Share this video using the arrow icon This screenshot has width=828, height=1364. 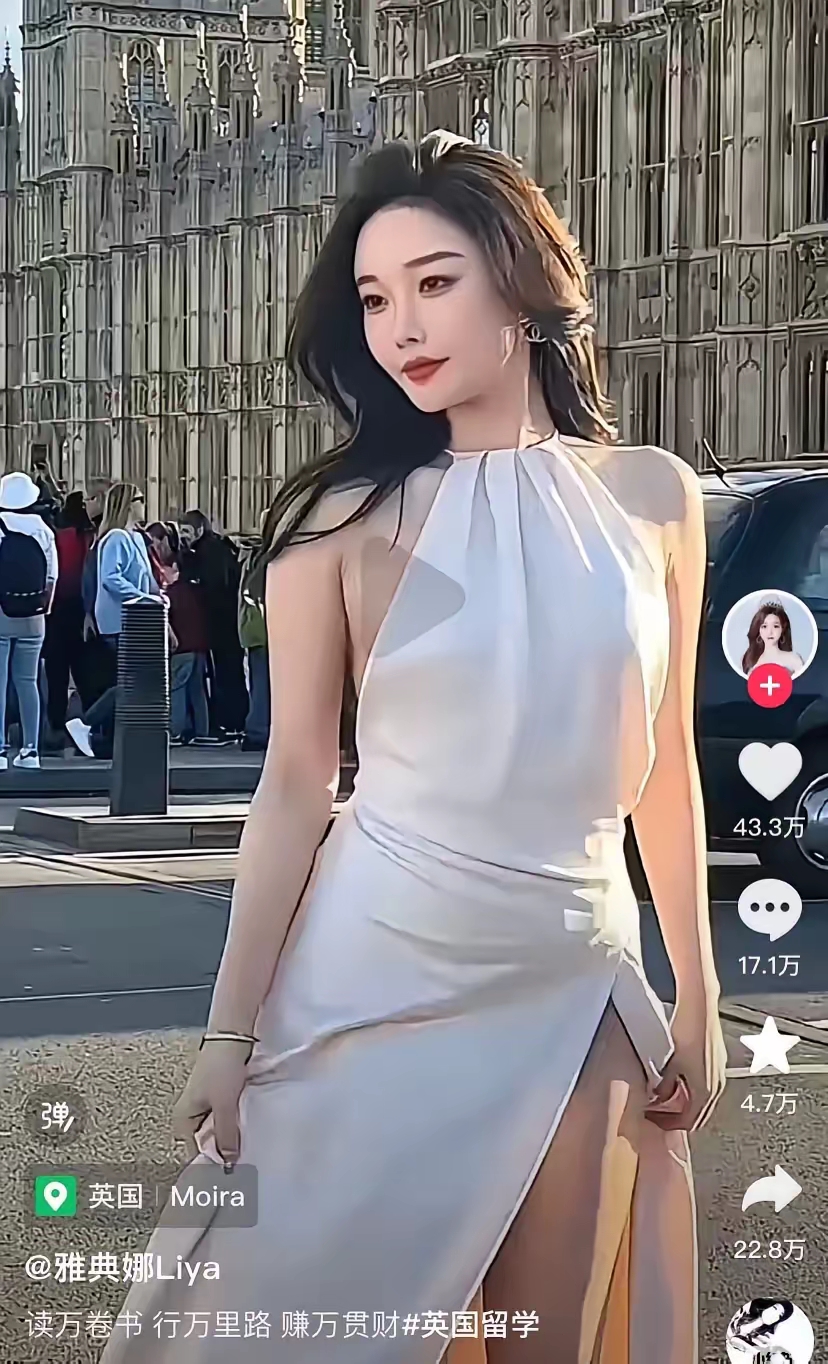point(769,1190)
